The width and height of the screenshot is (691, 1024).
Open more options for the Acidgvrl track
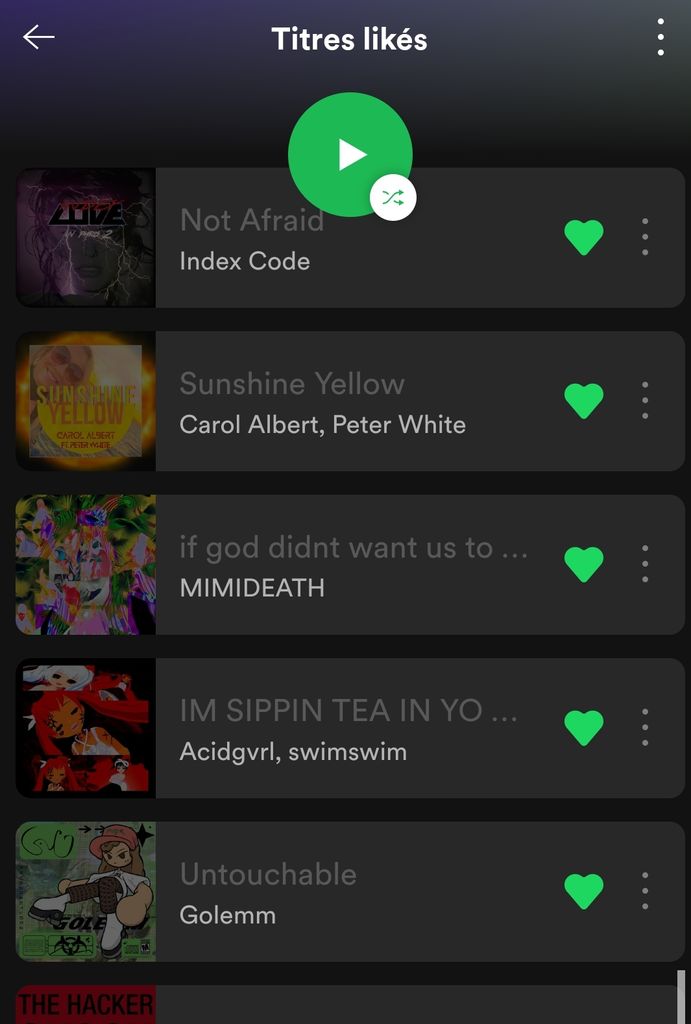tap(645, 728)
